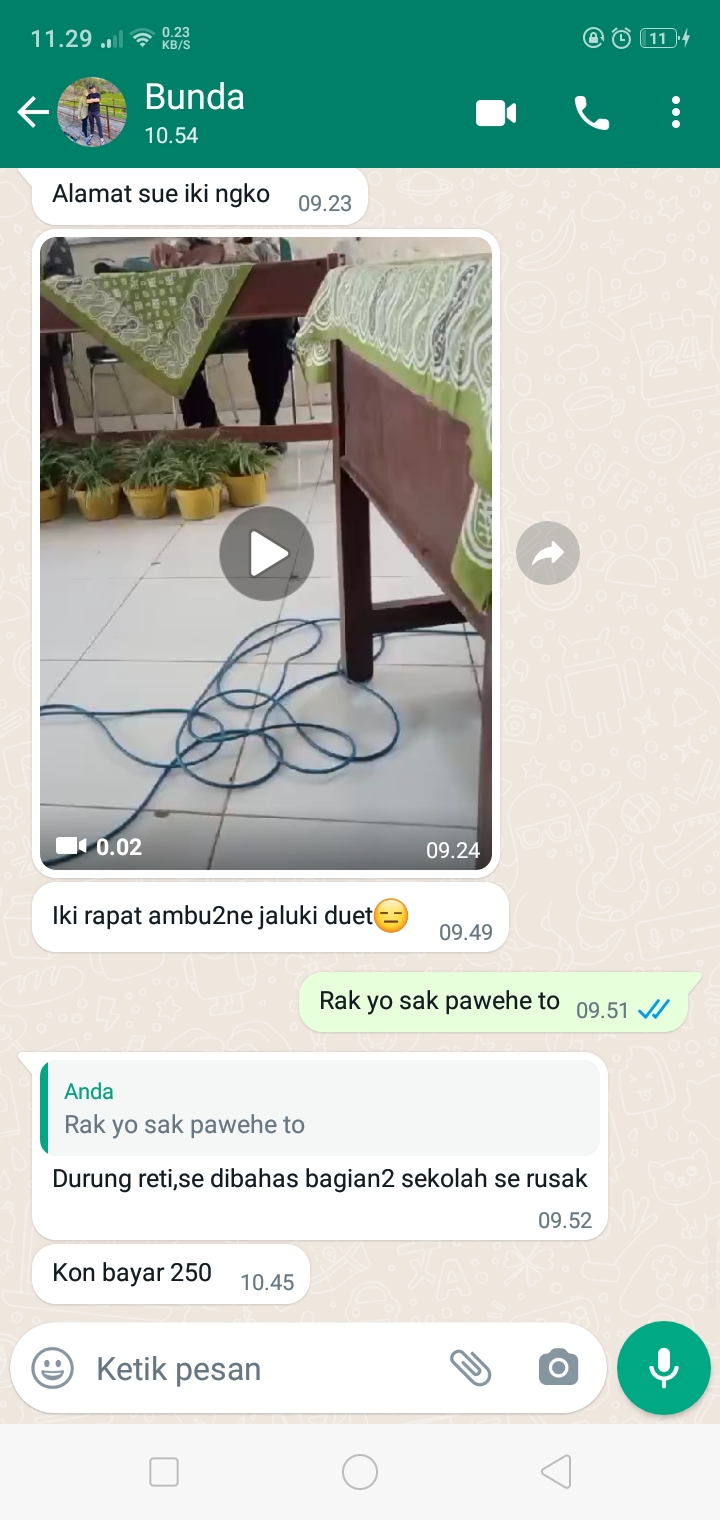The image size is (720, 1520).
Task: Open the emoji picker
Action: tap(52, 1368)
